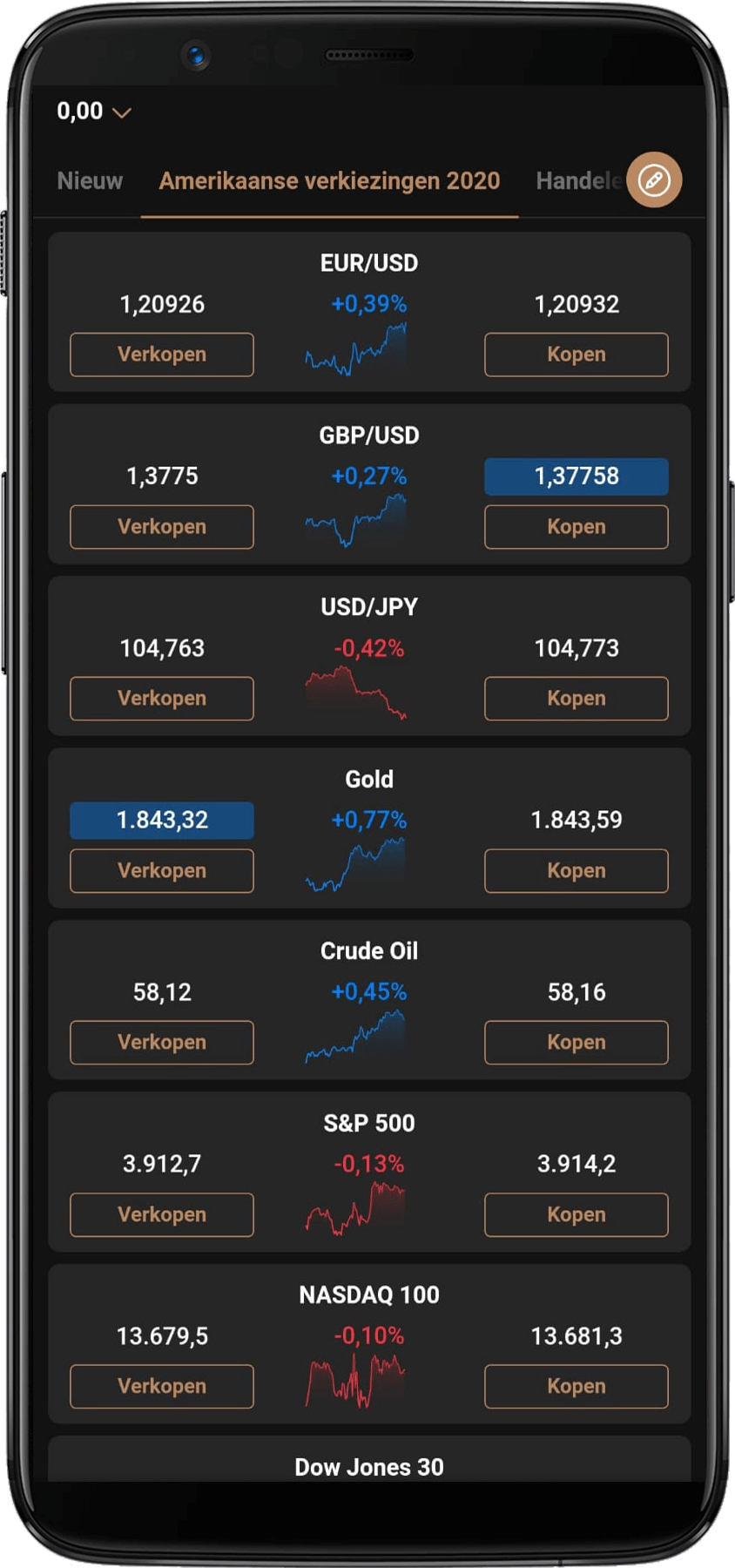Tap Verkopen for USD/JPY
Screen dimensions: 735x1568
(x=162, y=699)
